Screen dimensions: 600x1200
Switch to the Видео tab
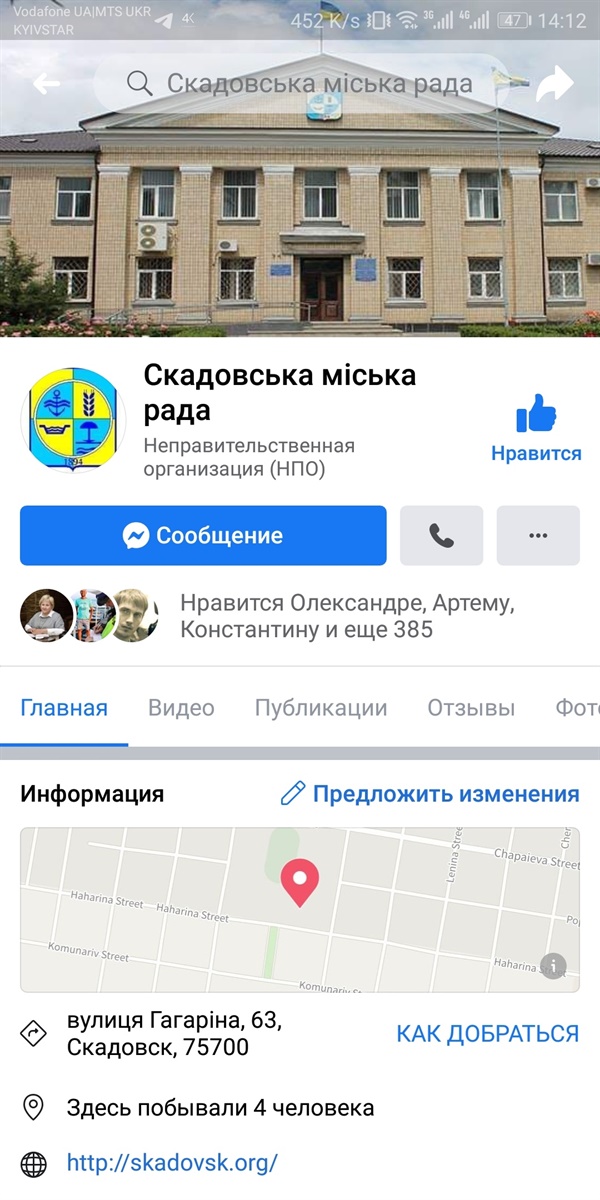[x=181, y=708]
